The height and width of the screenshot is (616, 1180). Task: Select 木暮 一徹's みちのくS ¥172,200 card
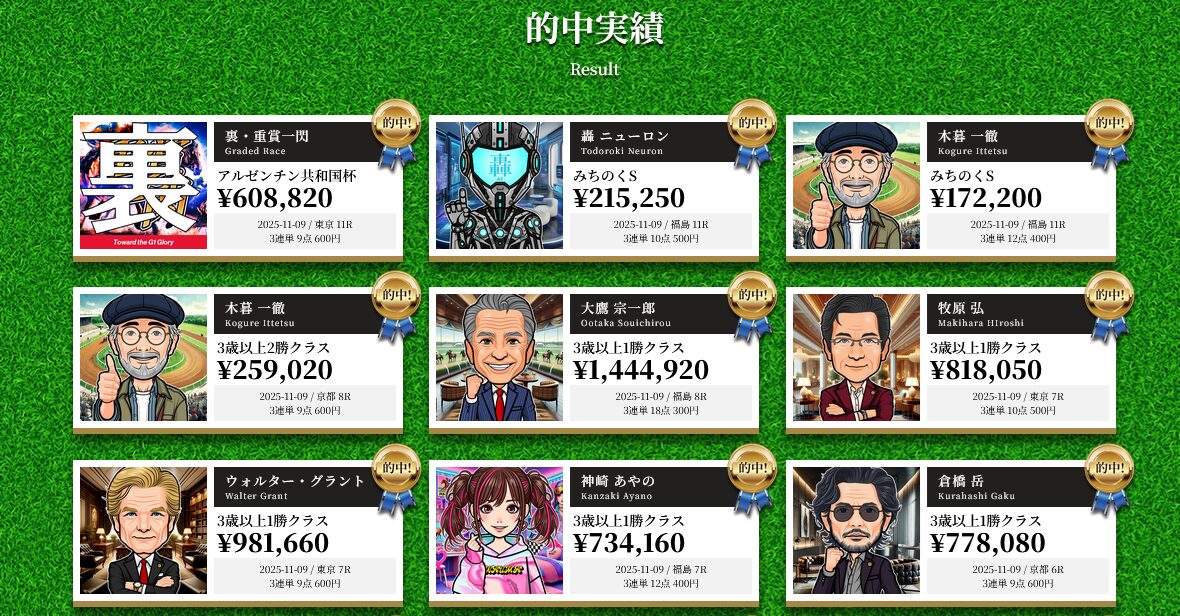point(951,187)
